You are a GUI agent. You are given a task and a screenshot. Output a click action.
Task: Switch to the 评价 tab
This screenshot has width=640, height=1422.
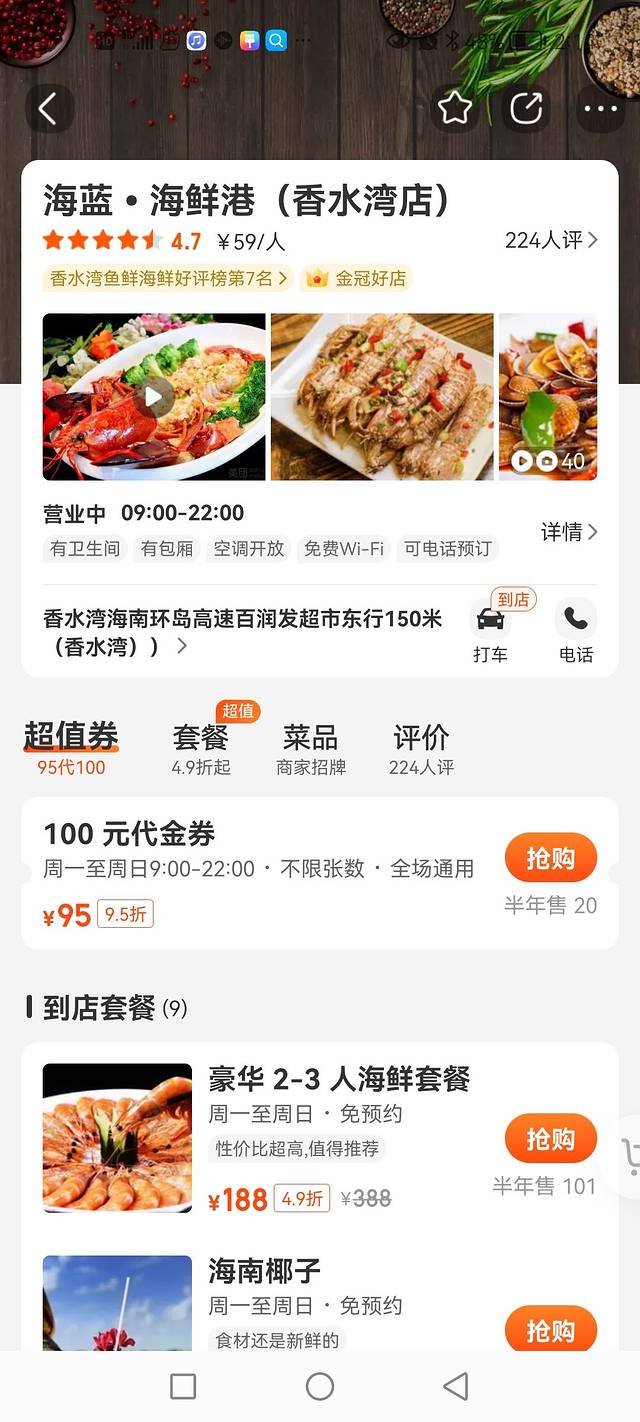pyautogui.click(x=421, y=748)
